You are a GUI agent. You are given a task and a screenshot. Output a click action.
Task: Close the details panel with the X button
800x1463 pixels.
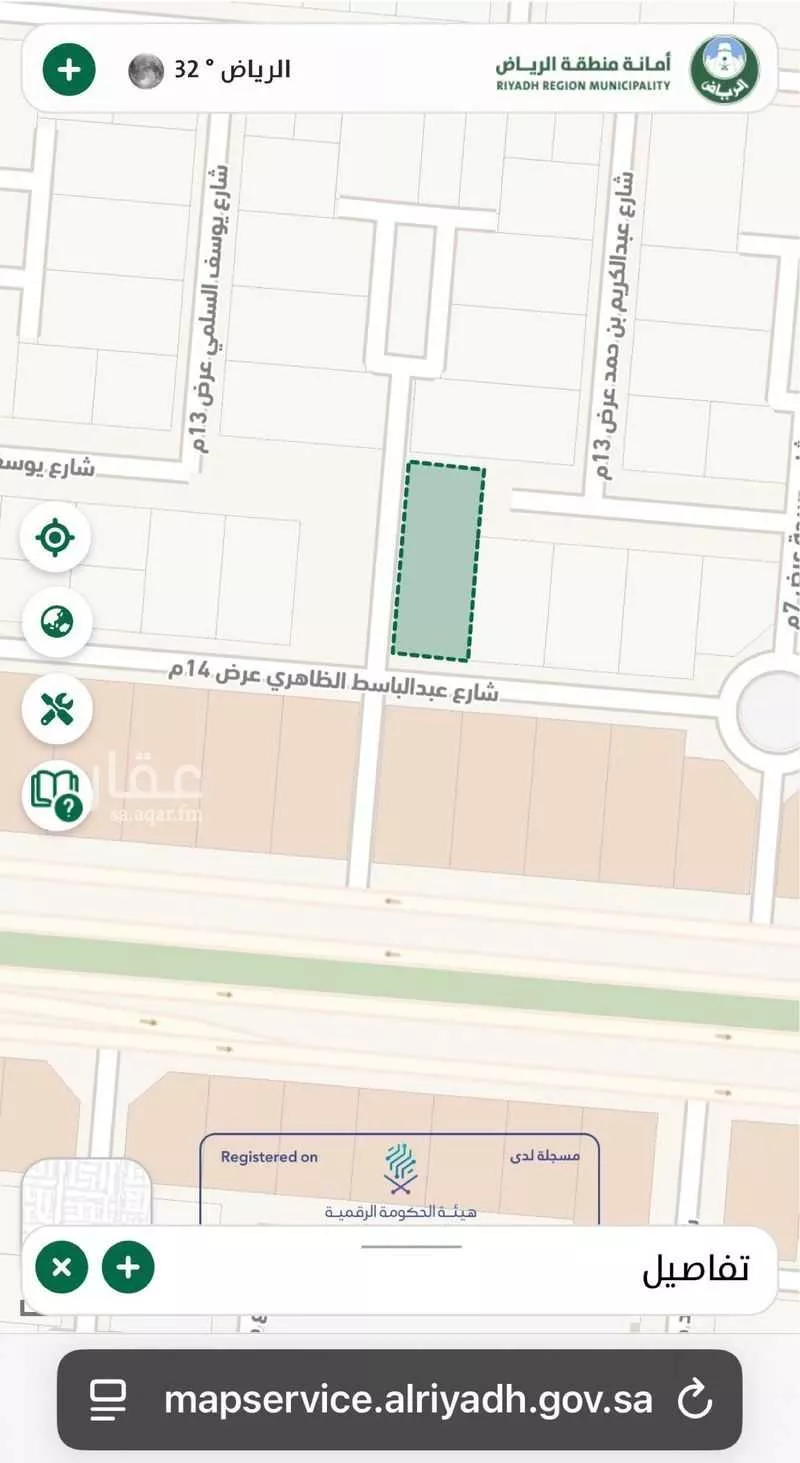(61, 1268)
